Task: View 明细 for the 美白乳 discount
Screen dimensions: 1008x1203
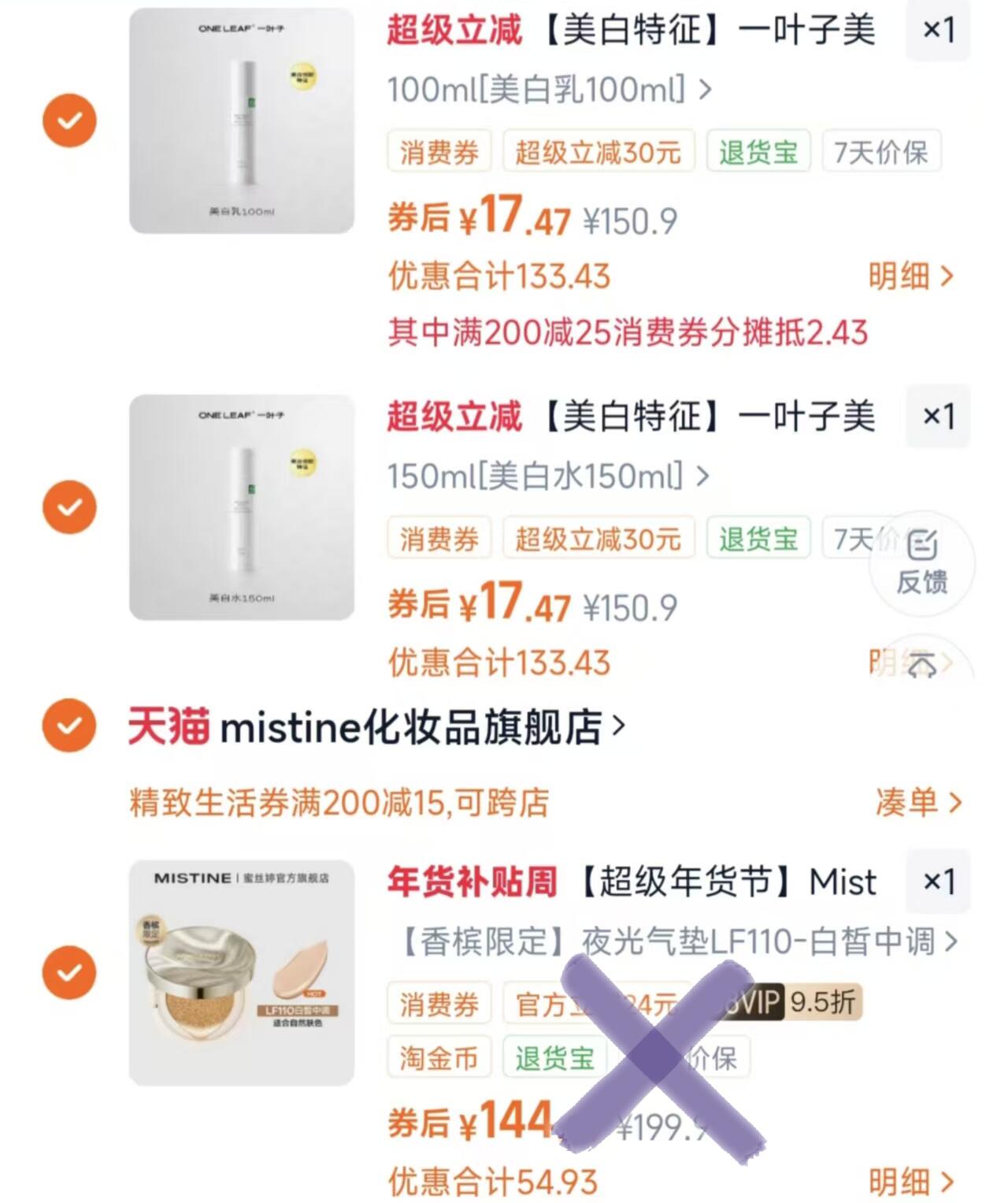Action: click(x=910, y=277)
